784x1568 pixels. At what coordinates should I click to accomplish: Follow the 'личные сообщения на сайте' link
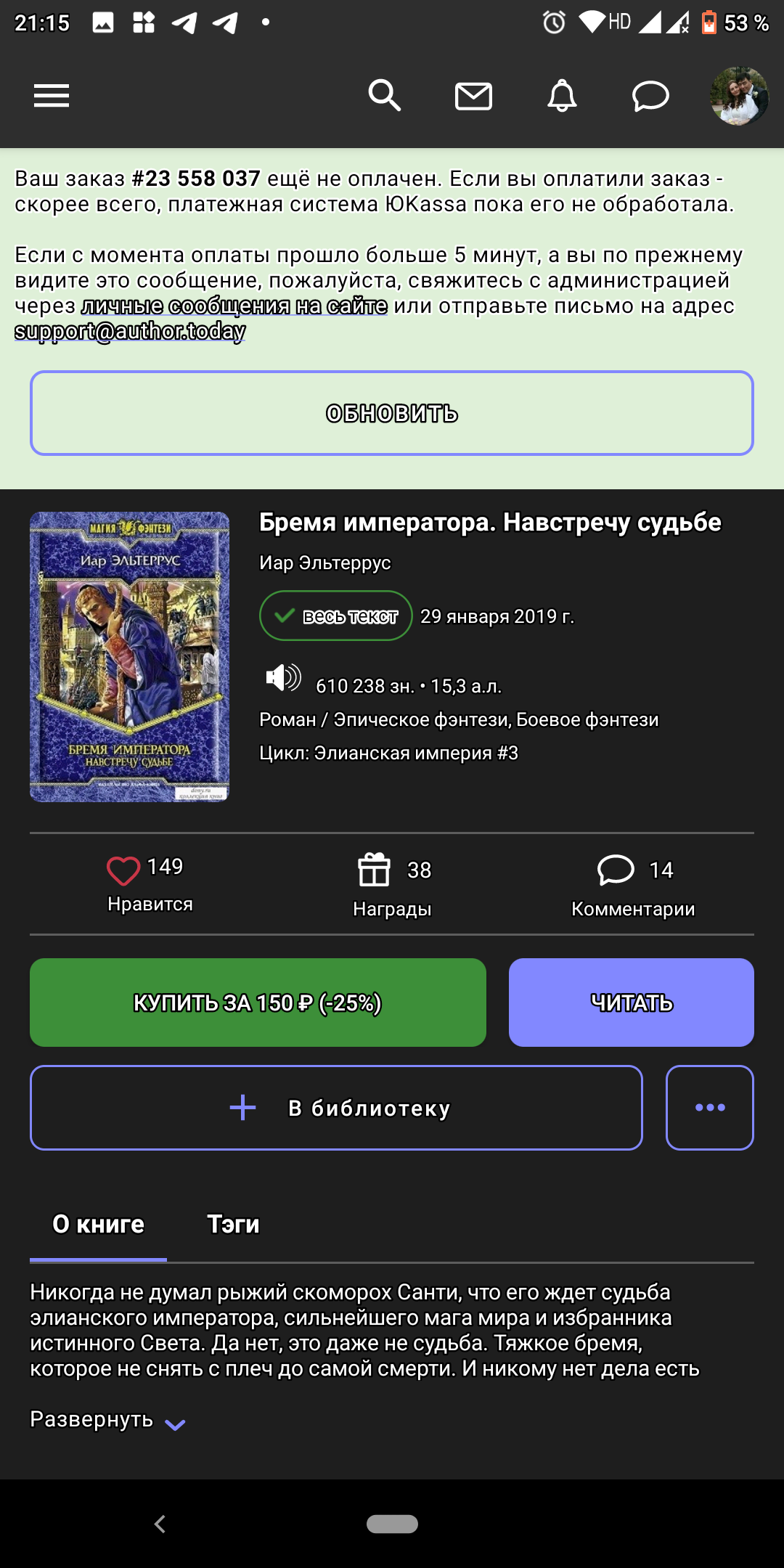(x=234, y=306)
